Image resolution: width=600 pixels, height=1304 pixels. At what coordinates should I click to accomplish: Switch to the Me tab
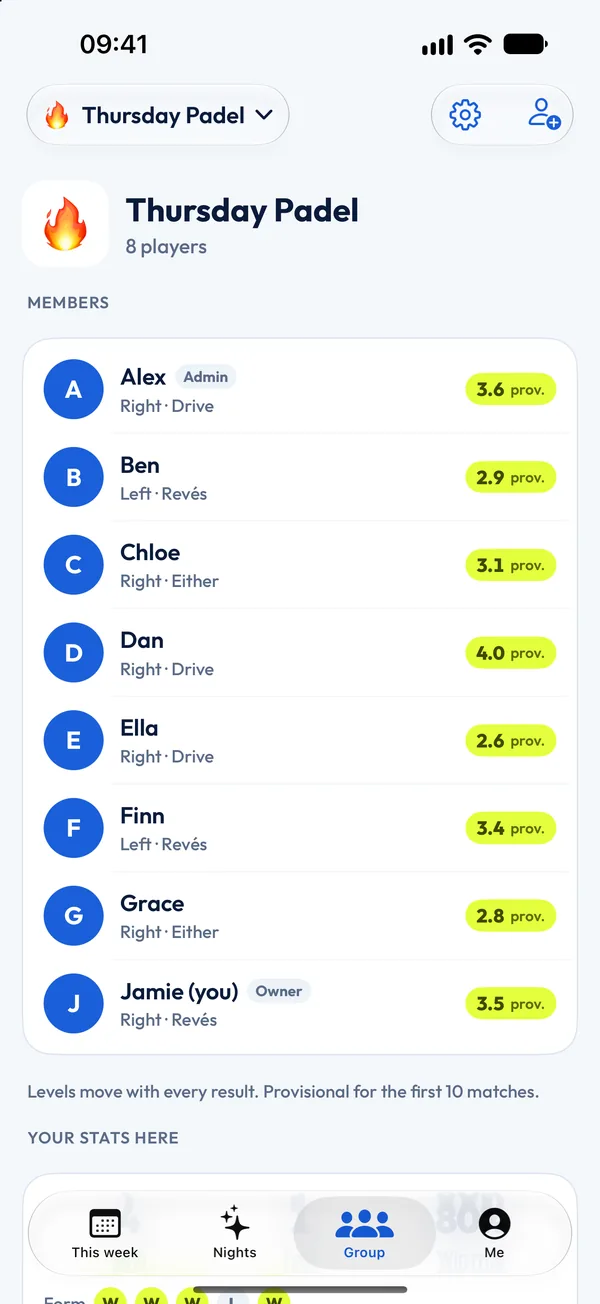494,1233
